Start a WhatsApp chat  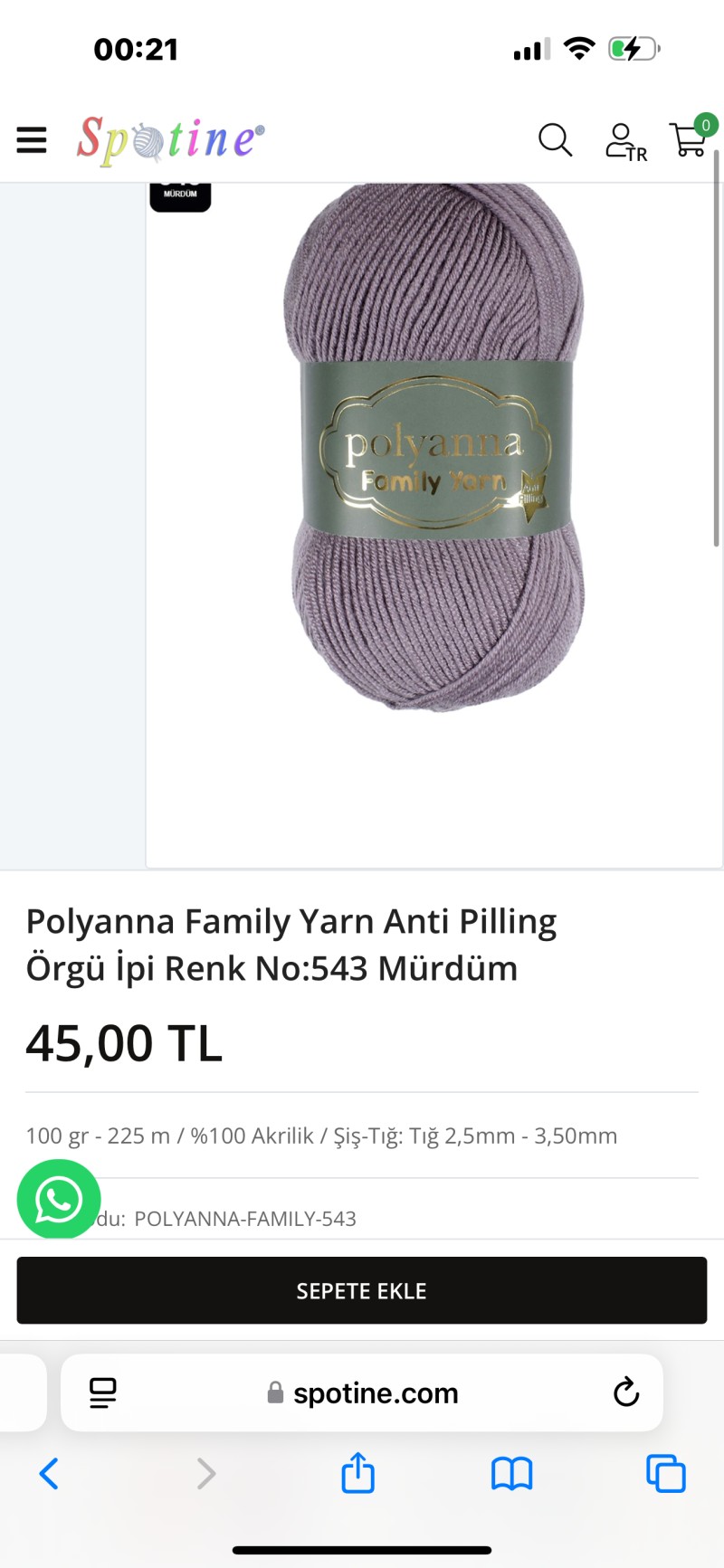click(59, 1199)
